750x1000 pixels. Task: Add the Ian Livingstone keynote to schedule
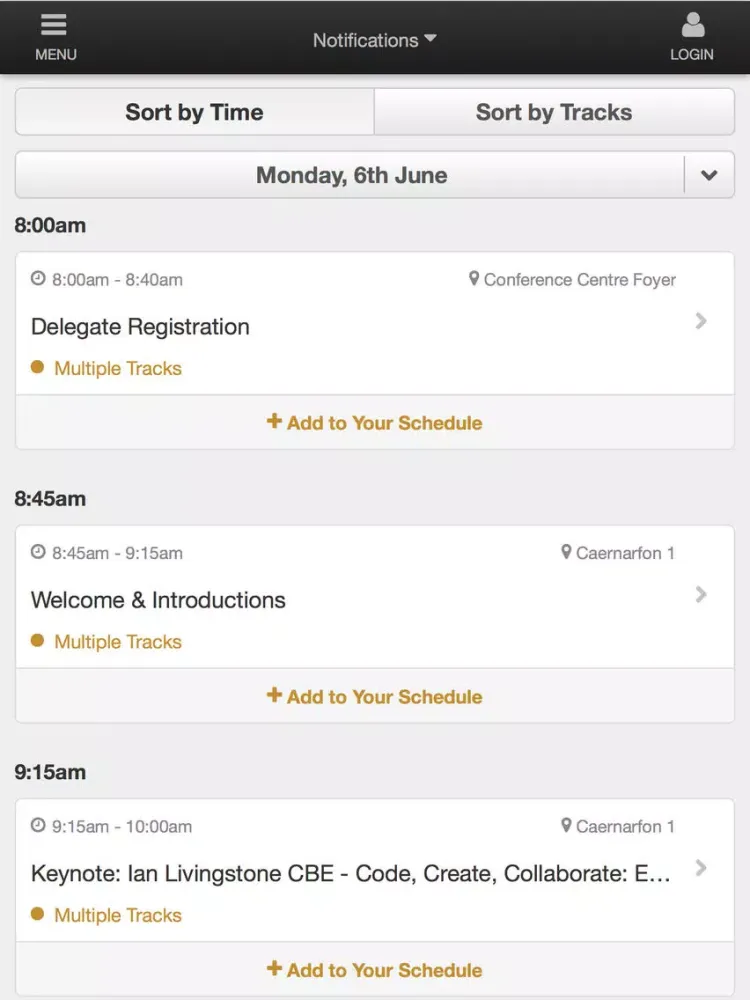point(374,970)
